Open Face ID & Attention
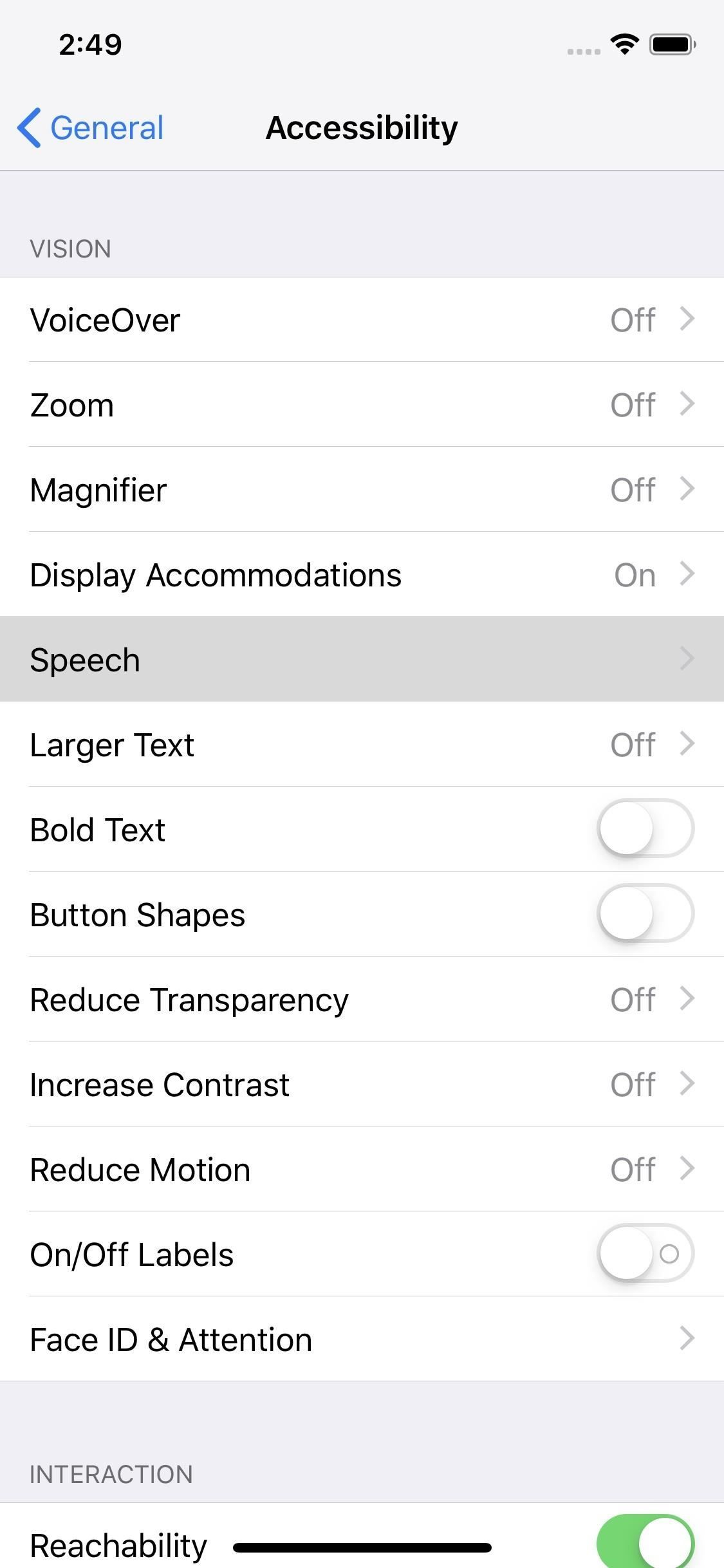The width and height of the screenshot is (724, 1568). pos(362,1339)
